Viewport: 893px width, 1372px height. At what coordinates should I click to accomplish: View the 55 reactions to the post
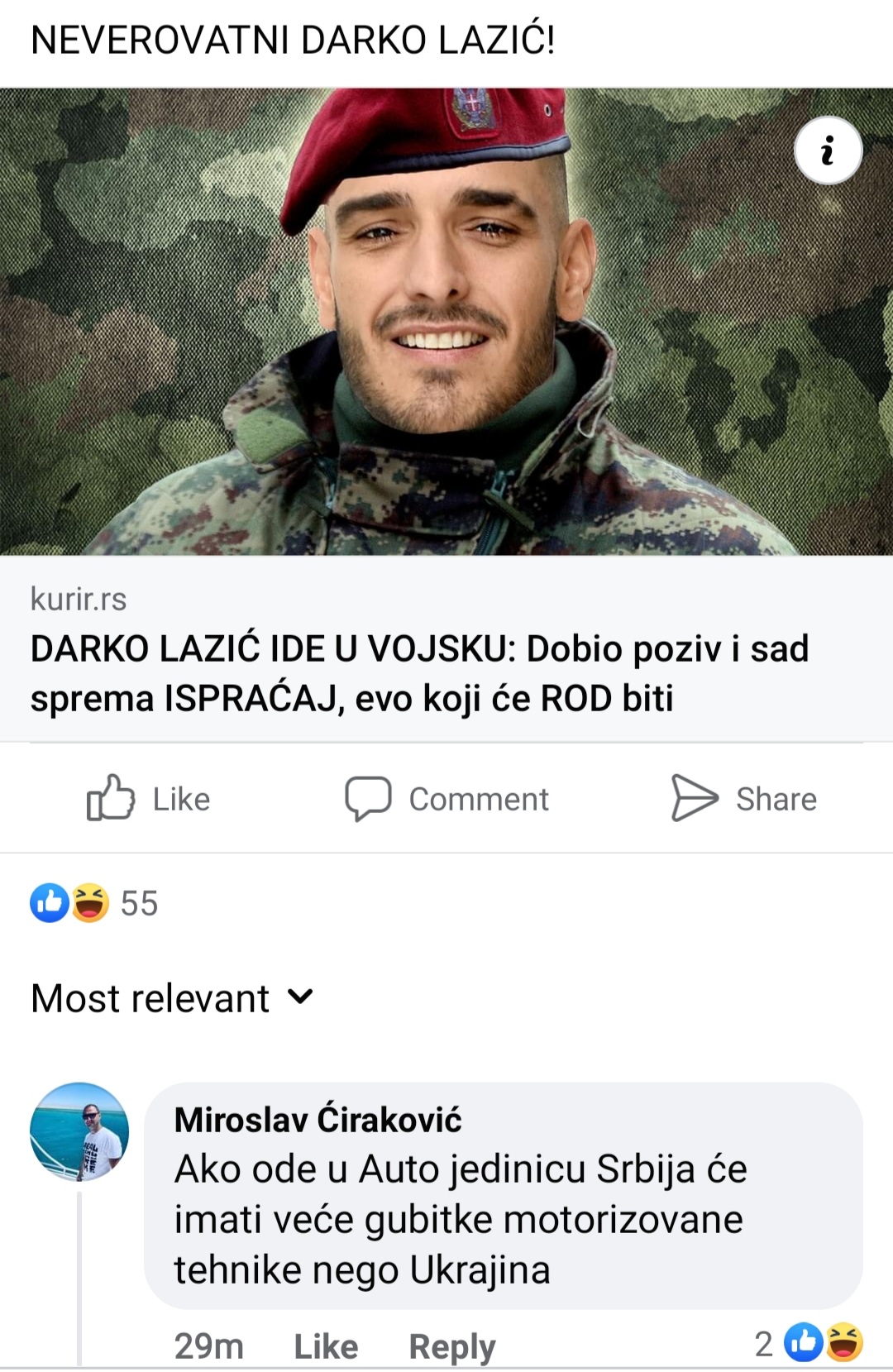coord(93,903)
